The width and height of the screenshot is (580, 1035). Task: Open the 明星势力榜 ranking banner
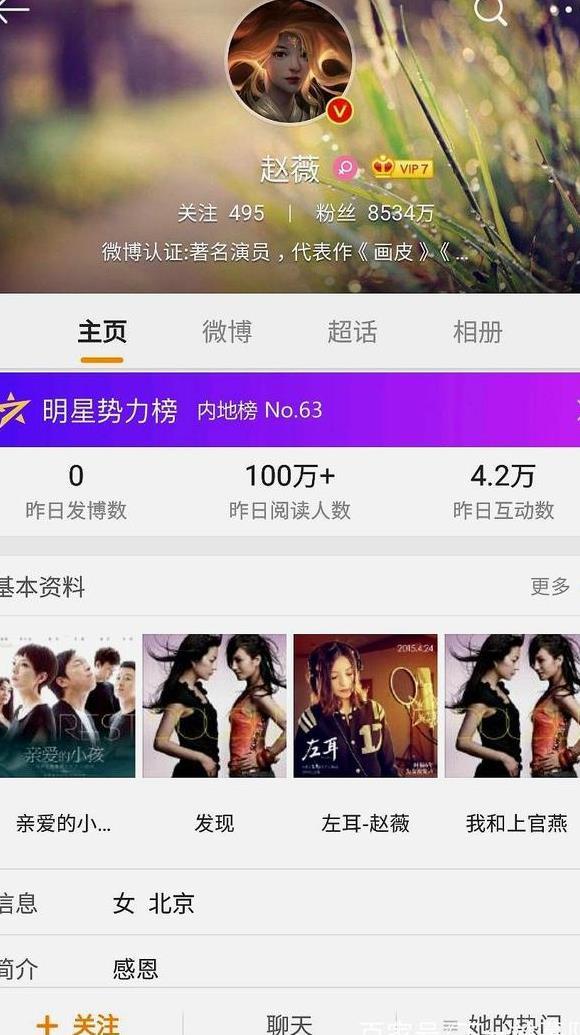click(290, 410)
